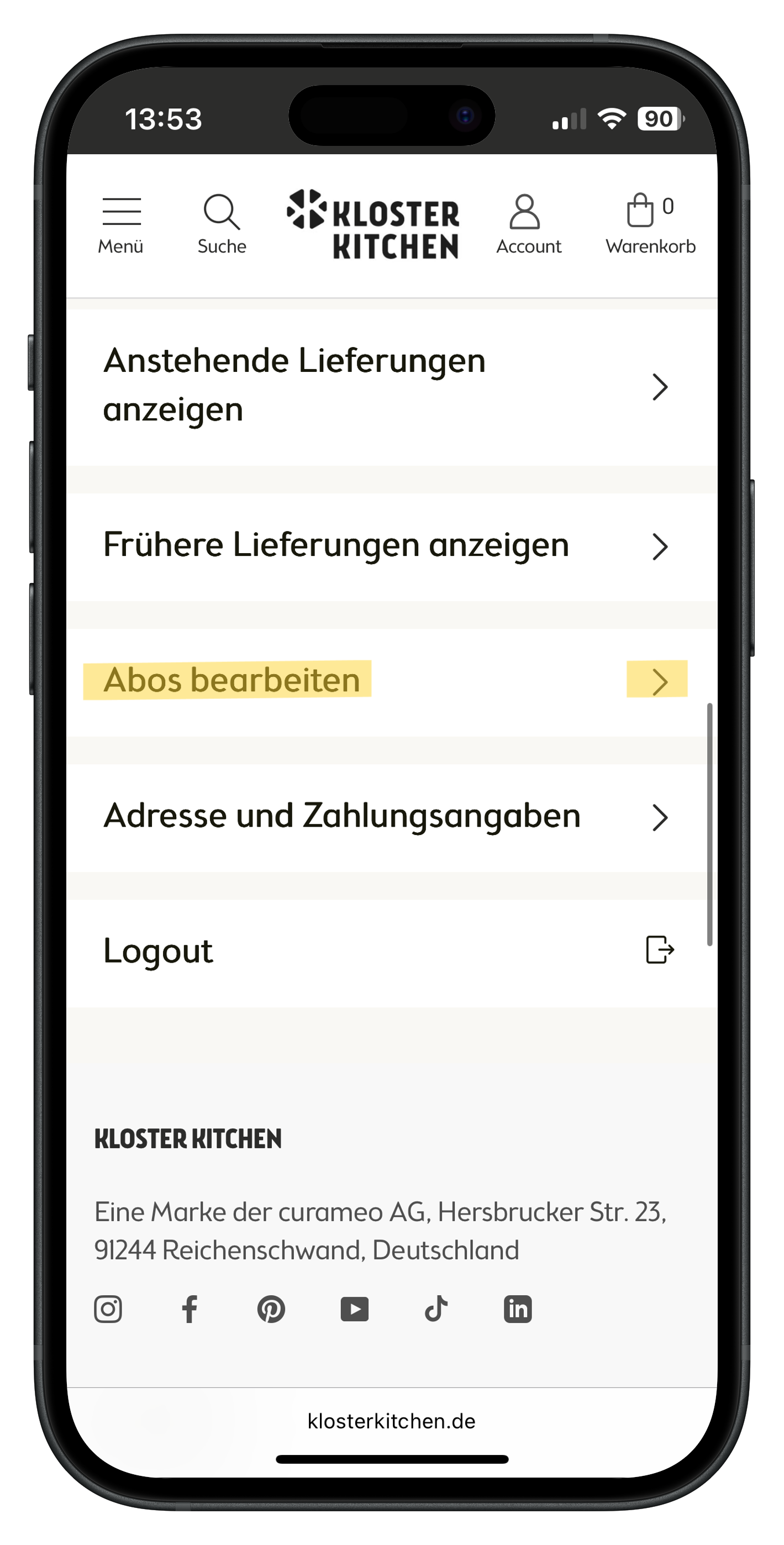
Task: Open the Warenkorb shopping cart
Action: pos(650,224)
